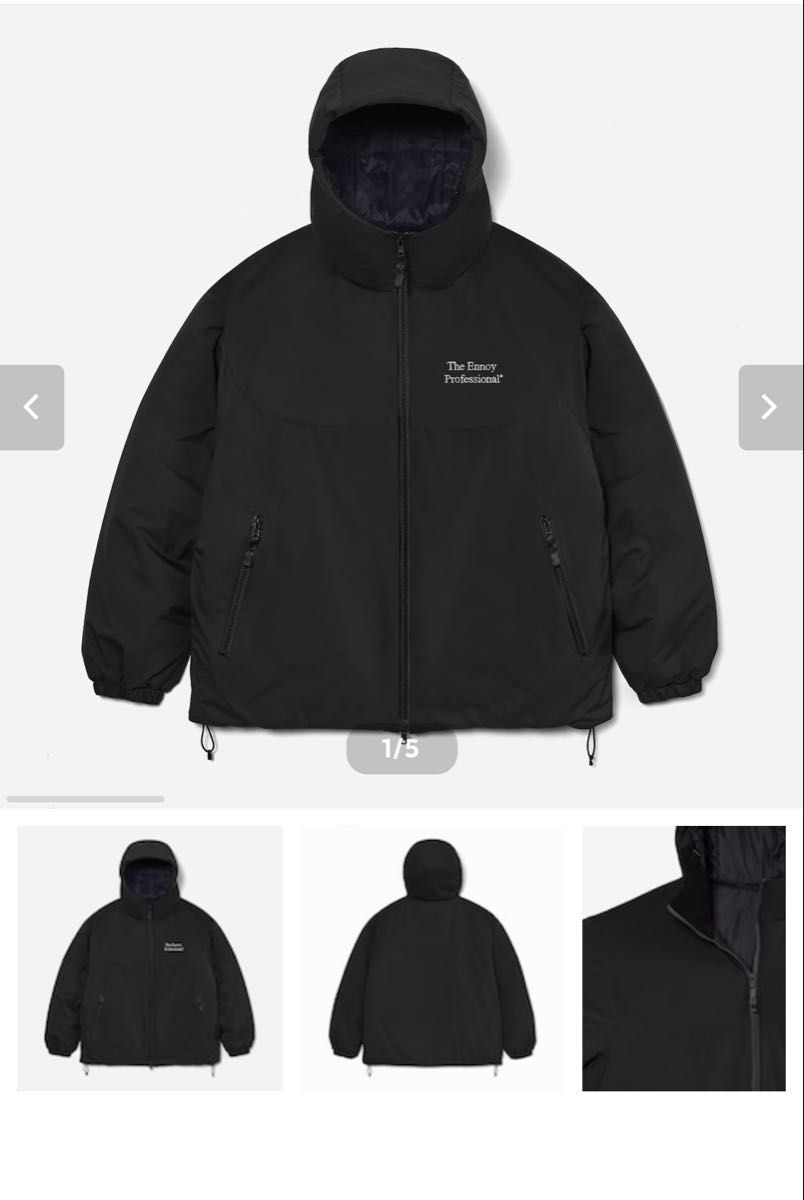Click the right-side arrow to advance photos
This screenshot has width=804, height=1200.
click(767, 407)
